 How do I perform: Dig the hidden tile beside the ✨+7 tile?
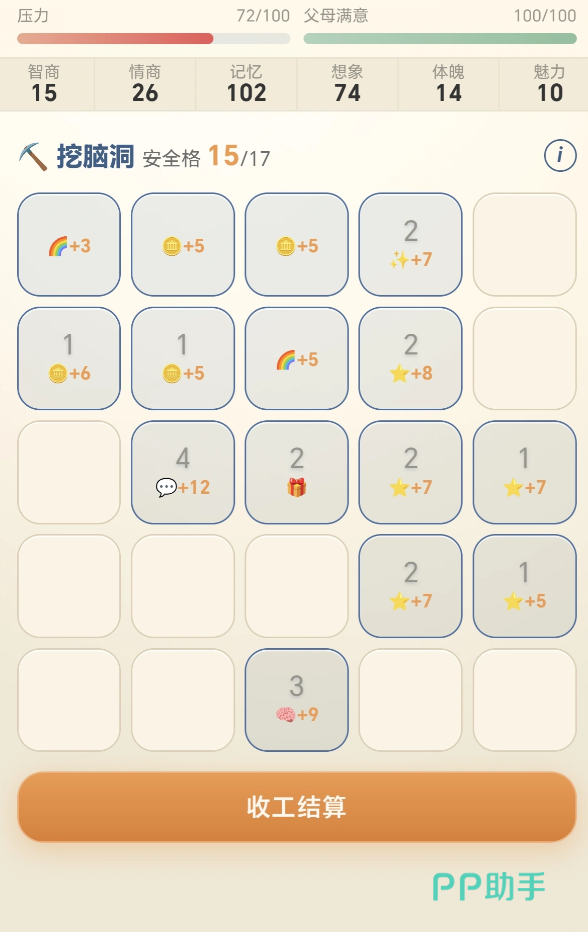(x=524, y=244)
